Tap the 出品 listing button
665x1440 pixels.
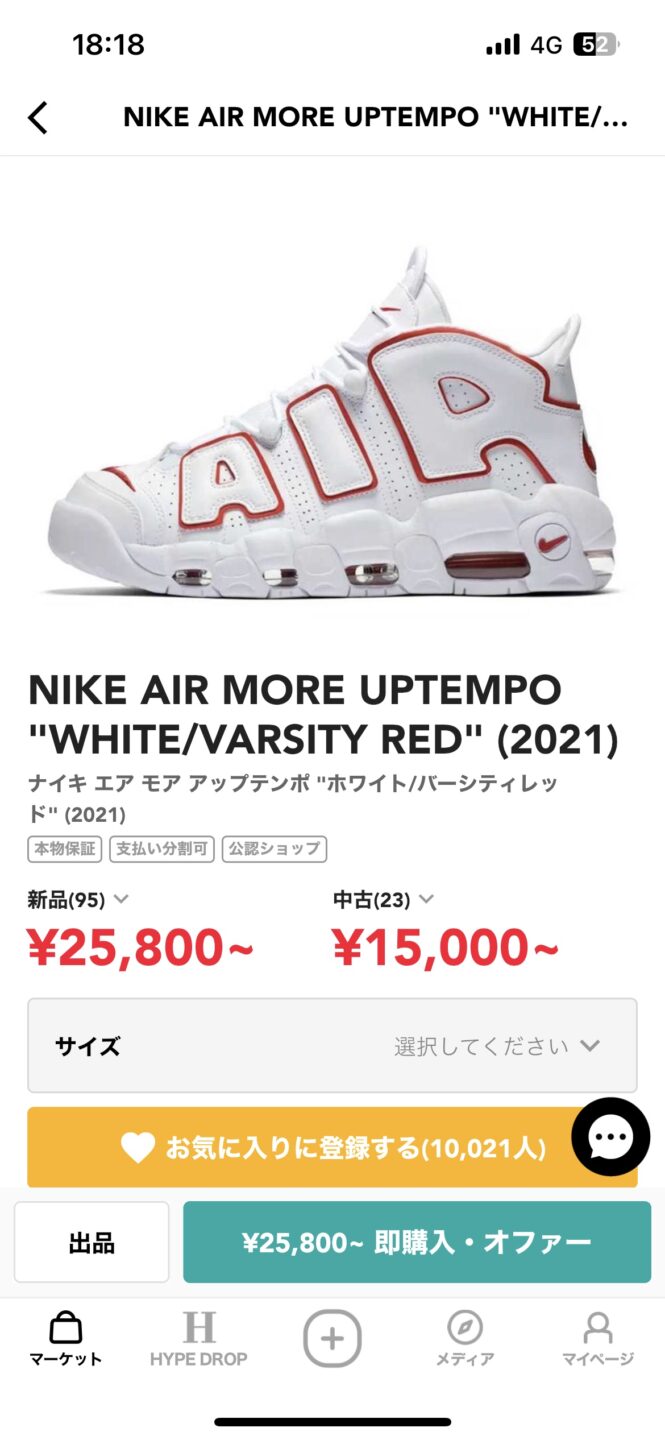tap(92, 1242)
